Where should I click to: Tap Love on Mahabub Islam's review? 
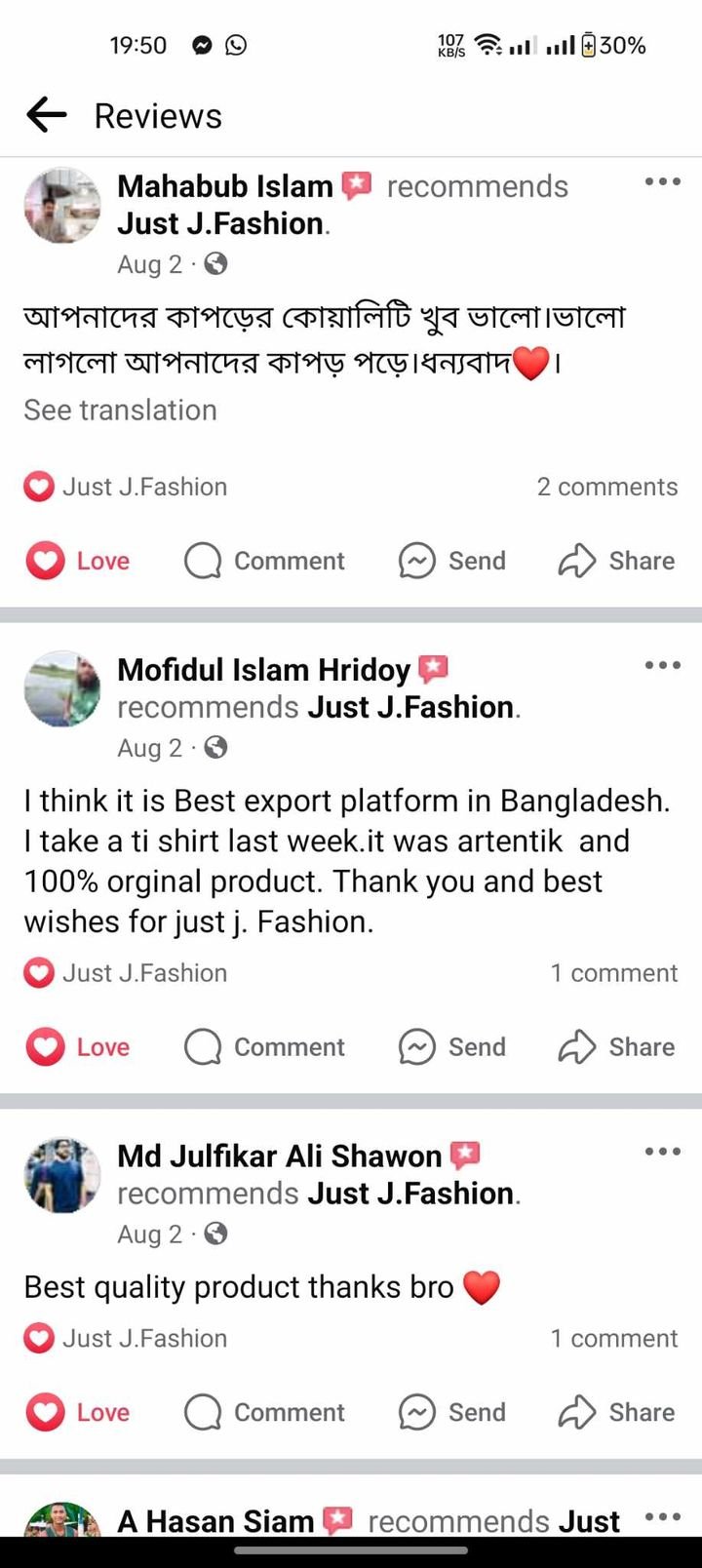(78, 561)
